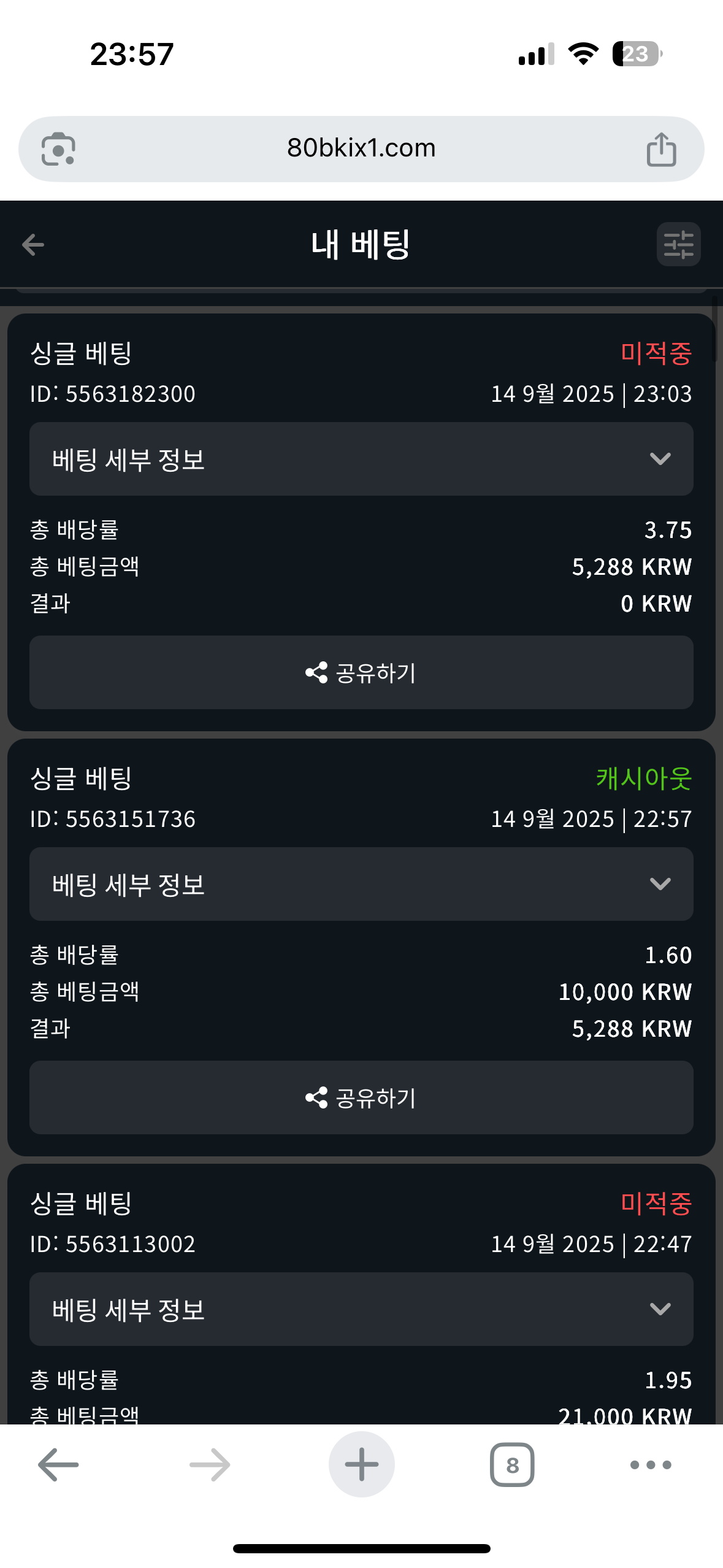
Task: View the 8 open browser tabs
Action: click(x=512, y=1464)
